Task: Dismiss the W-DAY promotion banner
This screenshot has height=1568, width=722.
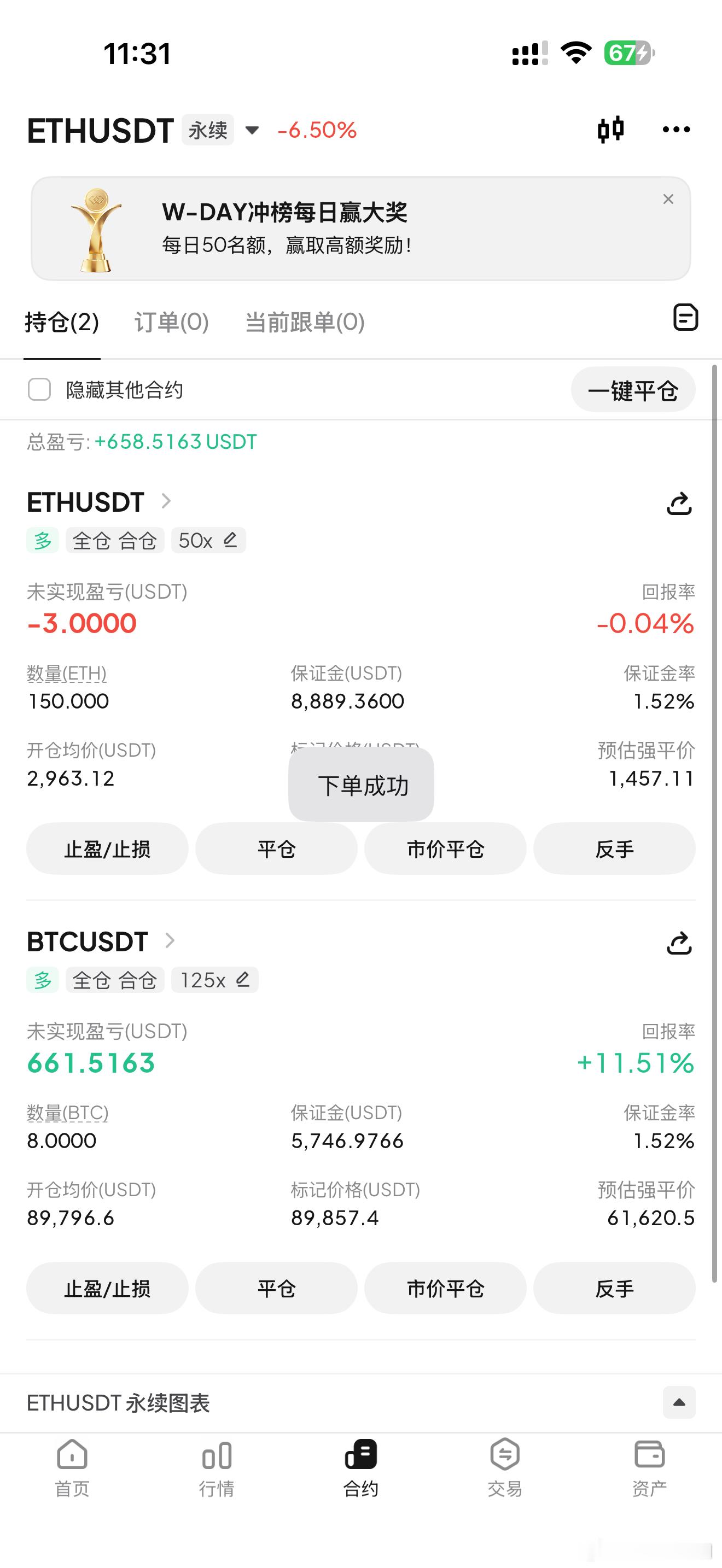Action: [668, 199]
